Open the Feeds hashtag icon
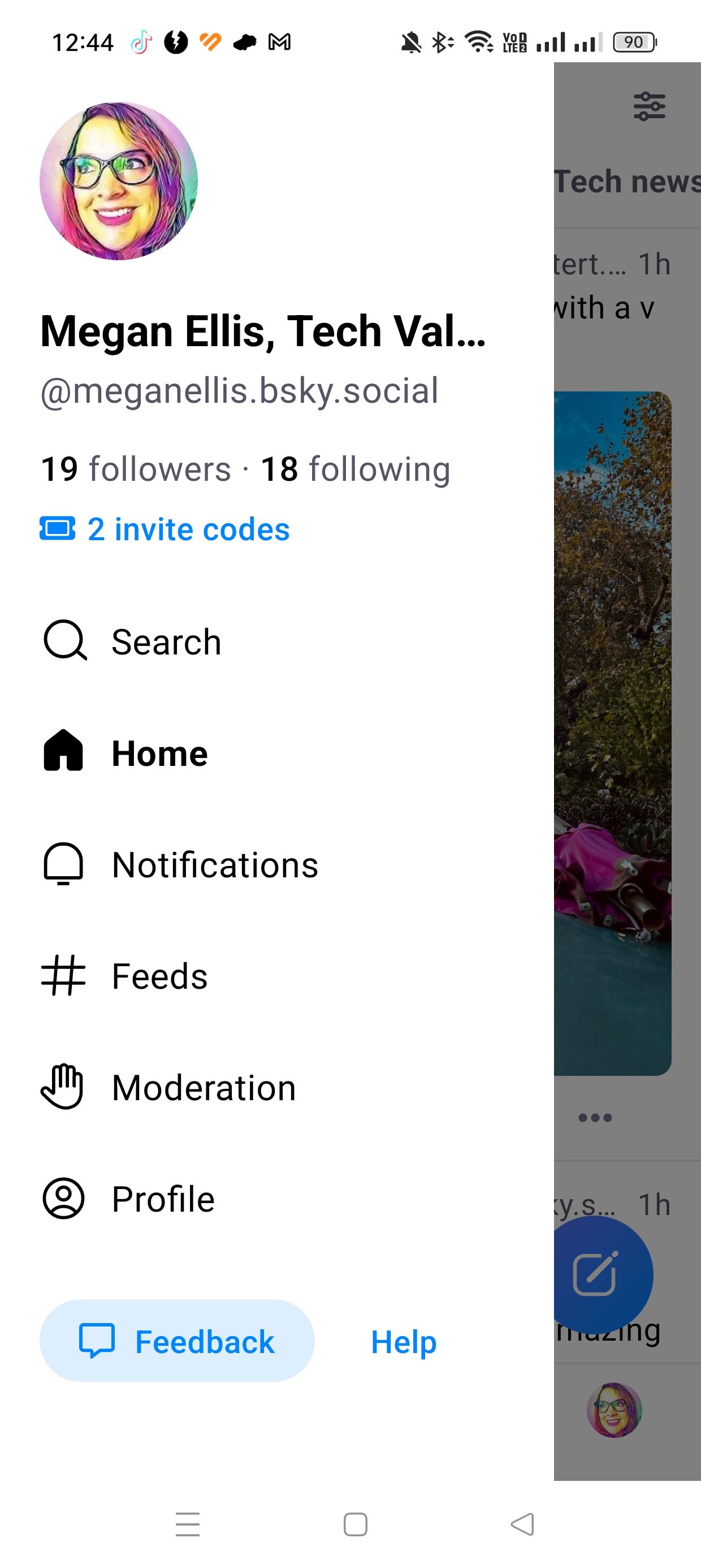The image size is (701, 1568). 64,976
